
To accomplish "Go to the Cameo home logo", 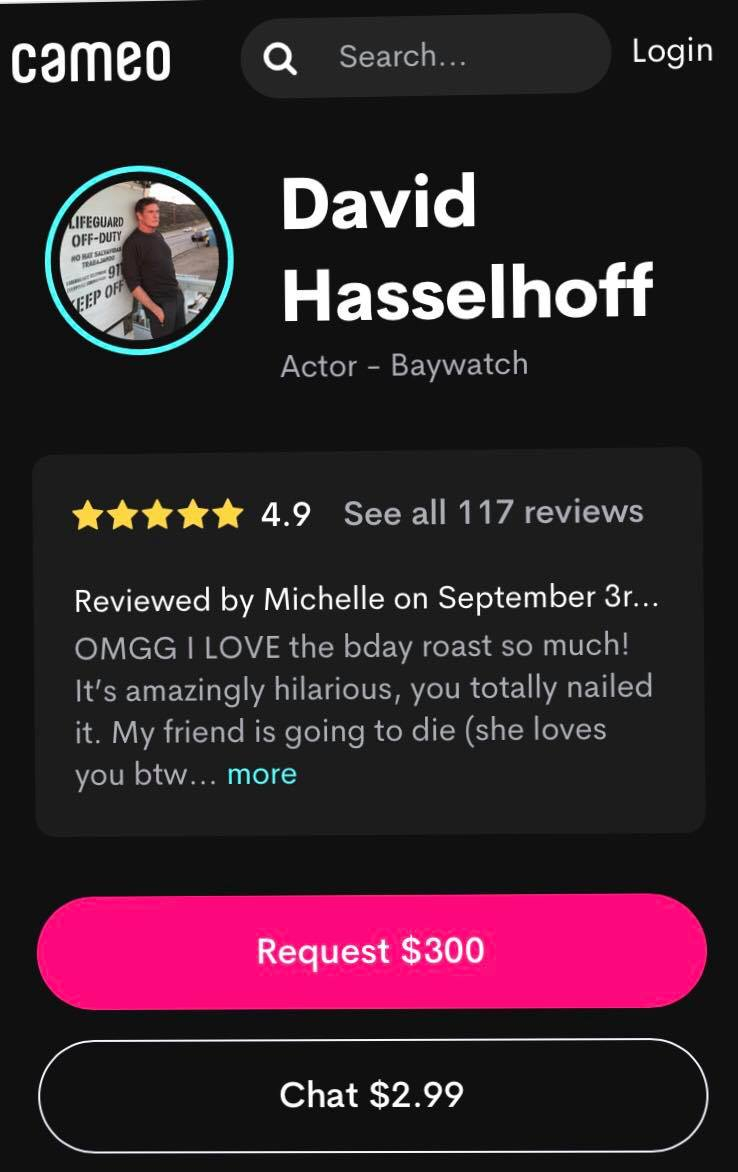I will click(91, 61).
